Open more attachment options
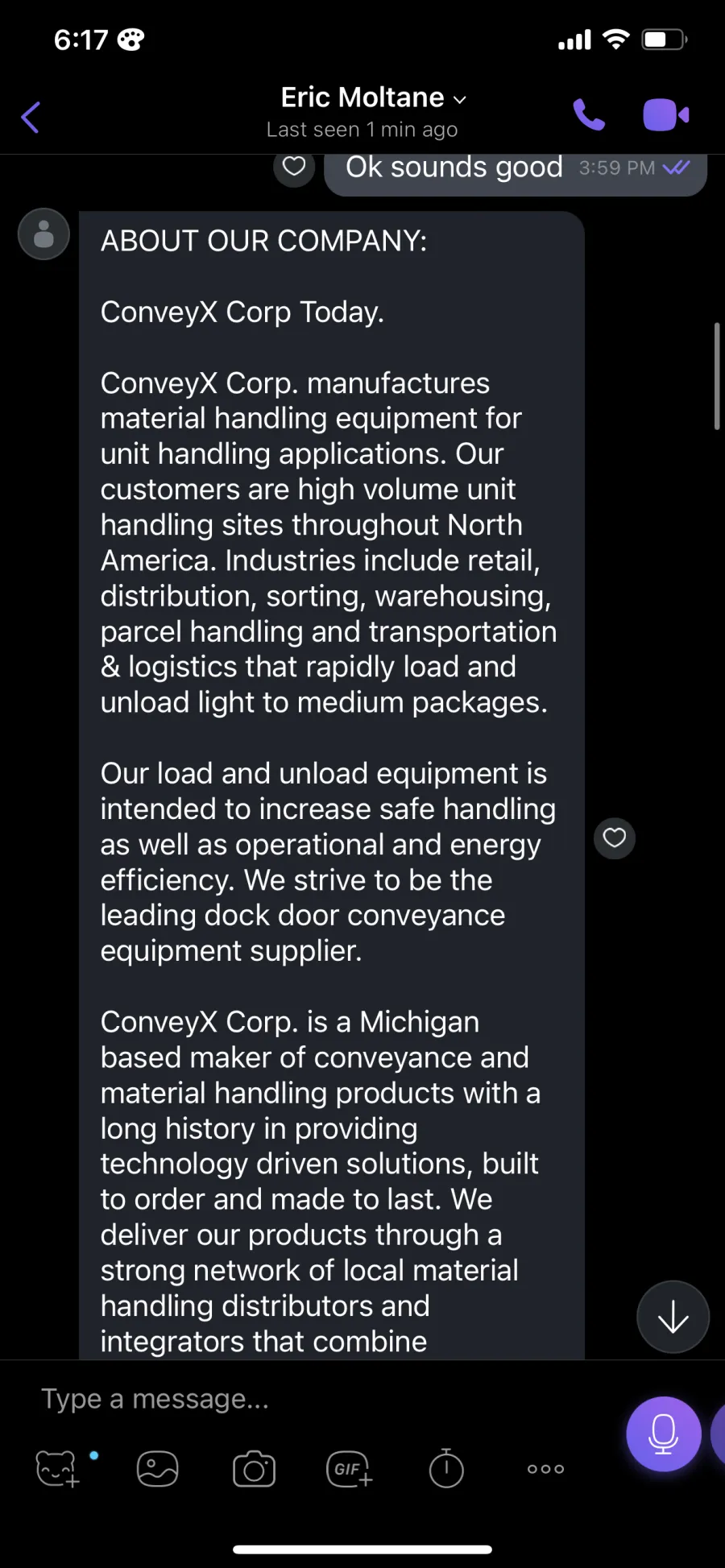Image resolution: width=725 pixels, height=1568 pixels. coord(545,1469)
